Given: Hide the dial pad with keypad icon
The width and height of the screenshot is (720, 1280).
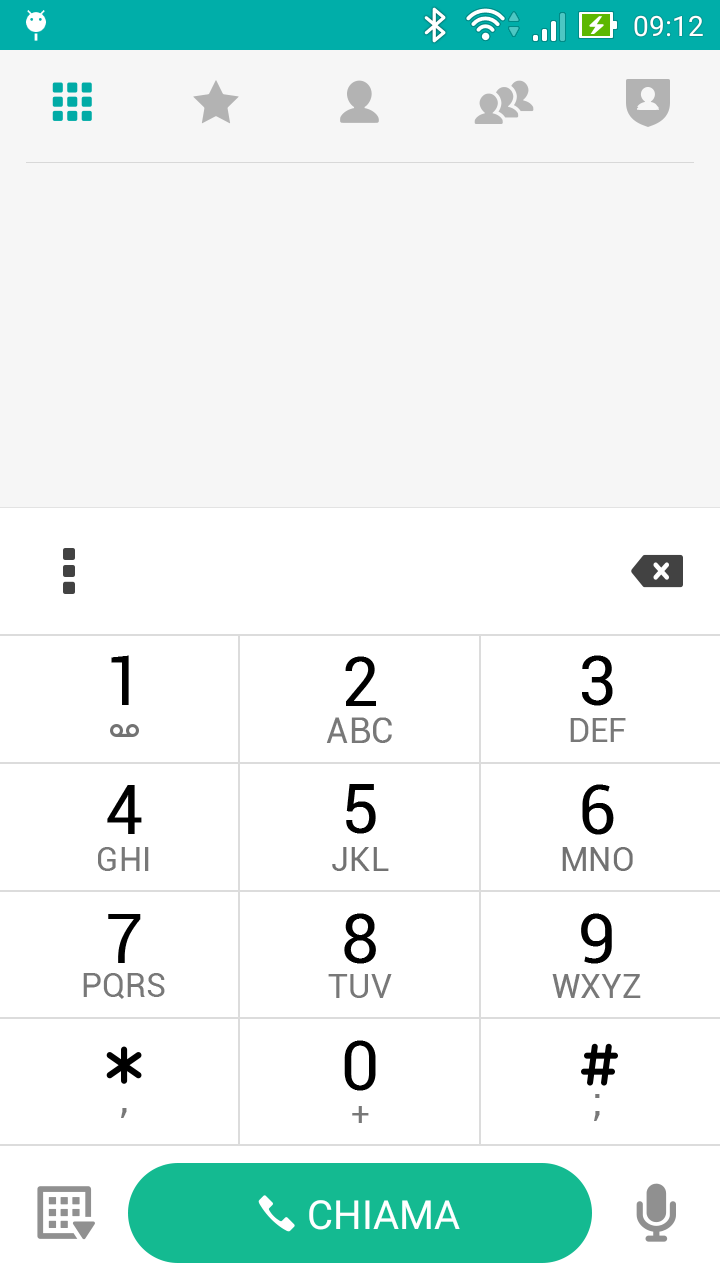Looking at the screenshot, I should click(x=66, y=1213).
